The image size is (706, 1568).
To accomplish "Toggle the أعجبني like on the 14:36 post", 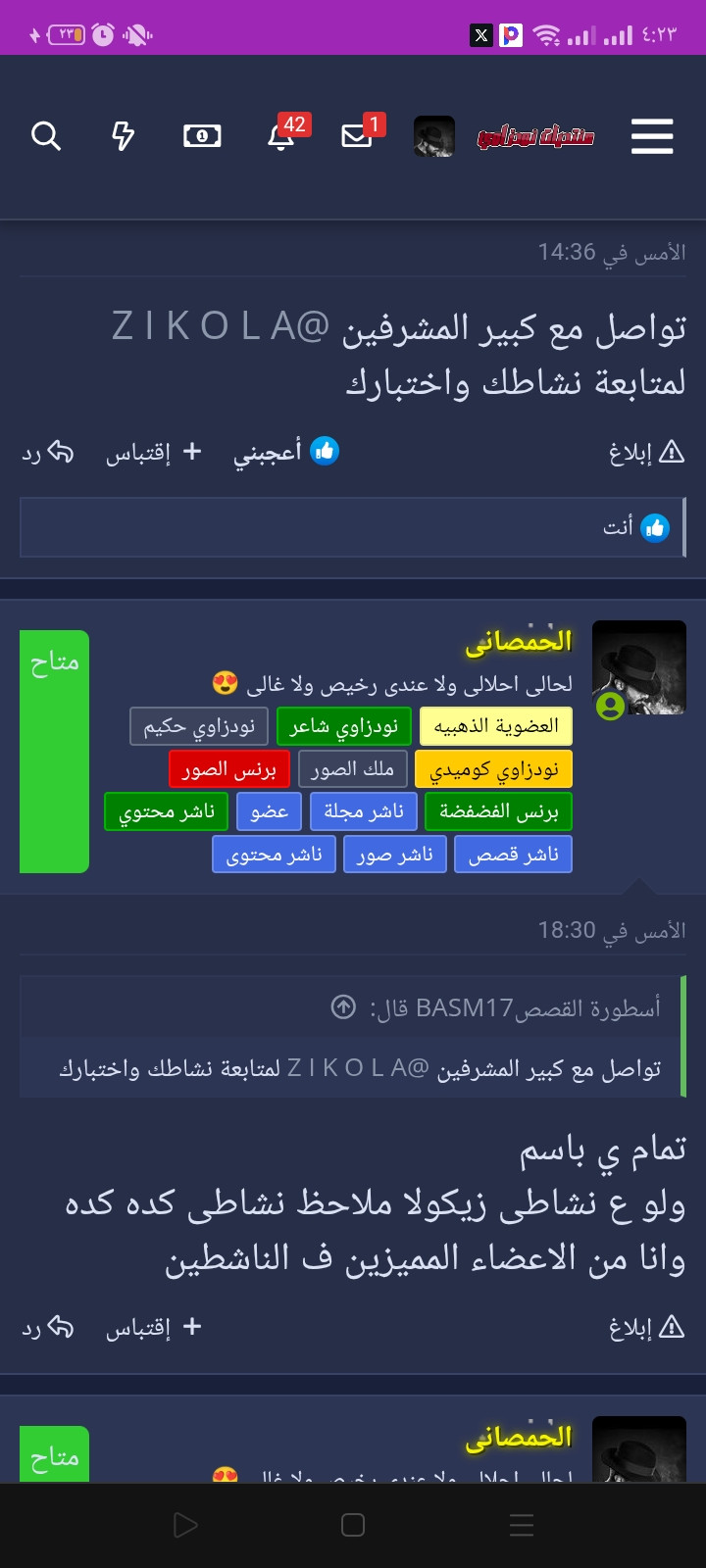I will (x=285, y=451).
